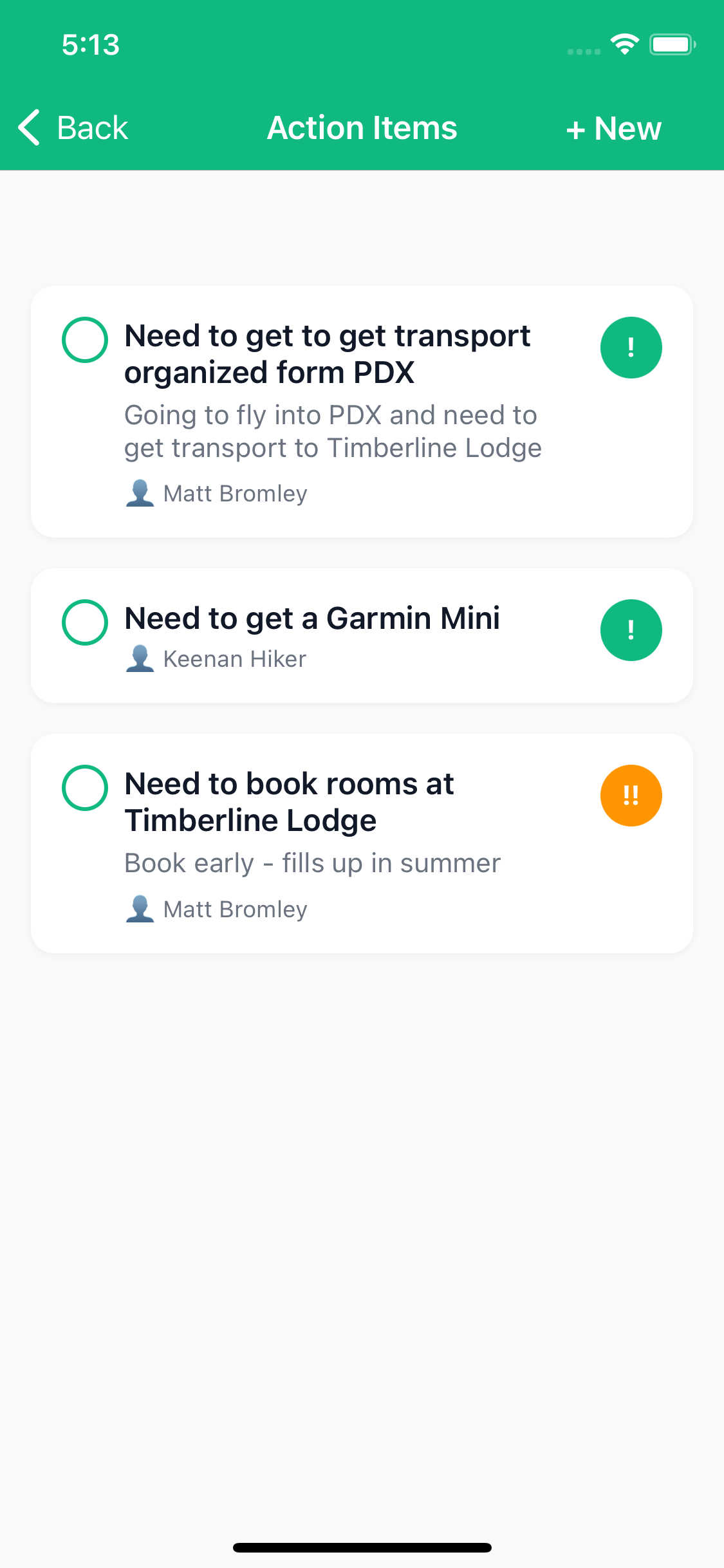The image size is (724, 1568).
Task: Tap the orange double-exclamation urgency icon on Timberline rooms task
Action: [x=631, y=796]
